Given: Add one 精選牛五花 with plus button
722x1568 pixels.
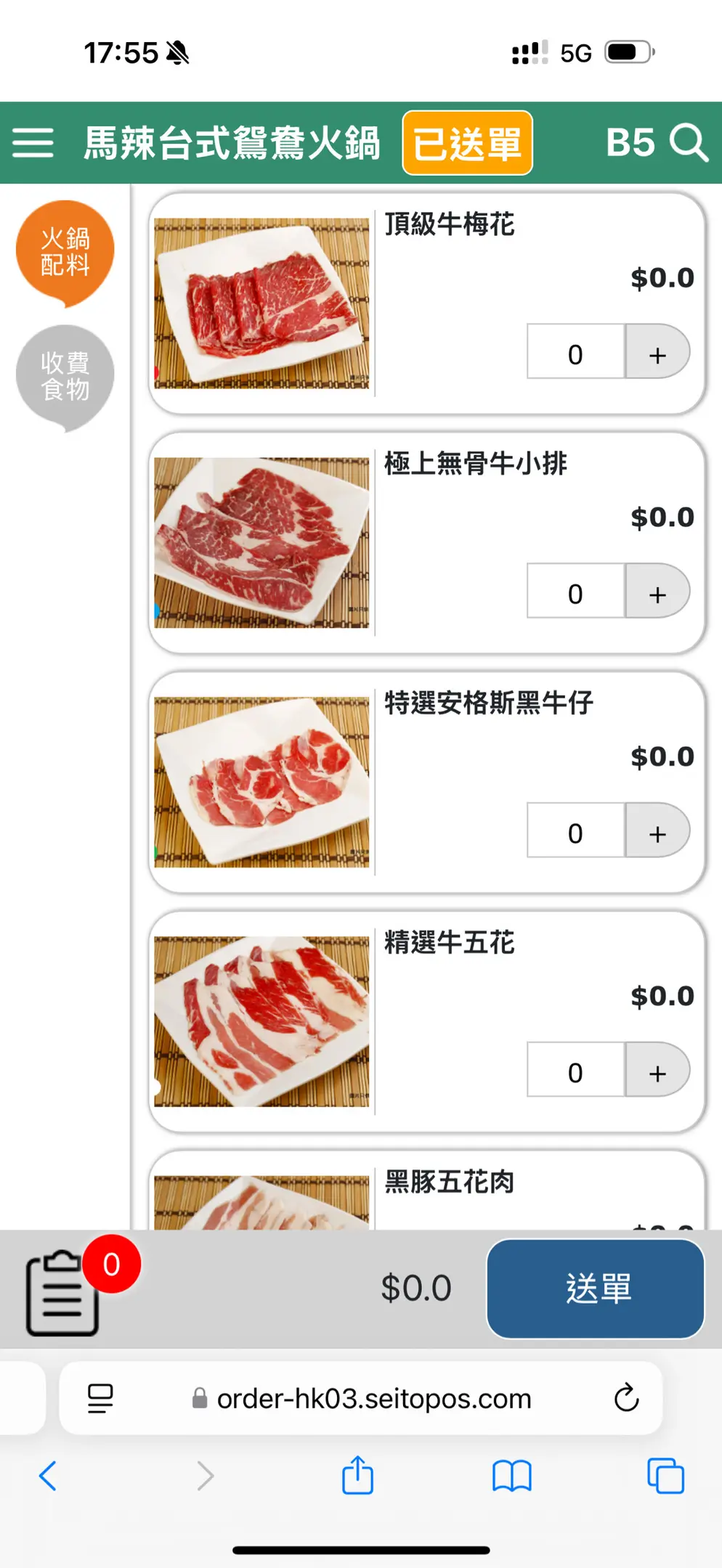Looking at the screenshot, I should [657, 1071].
